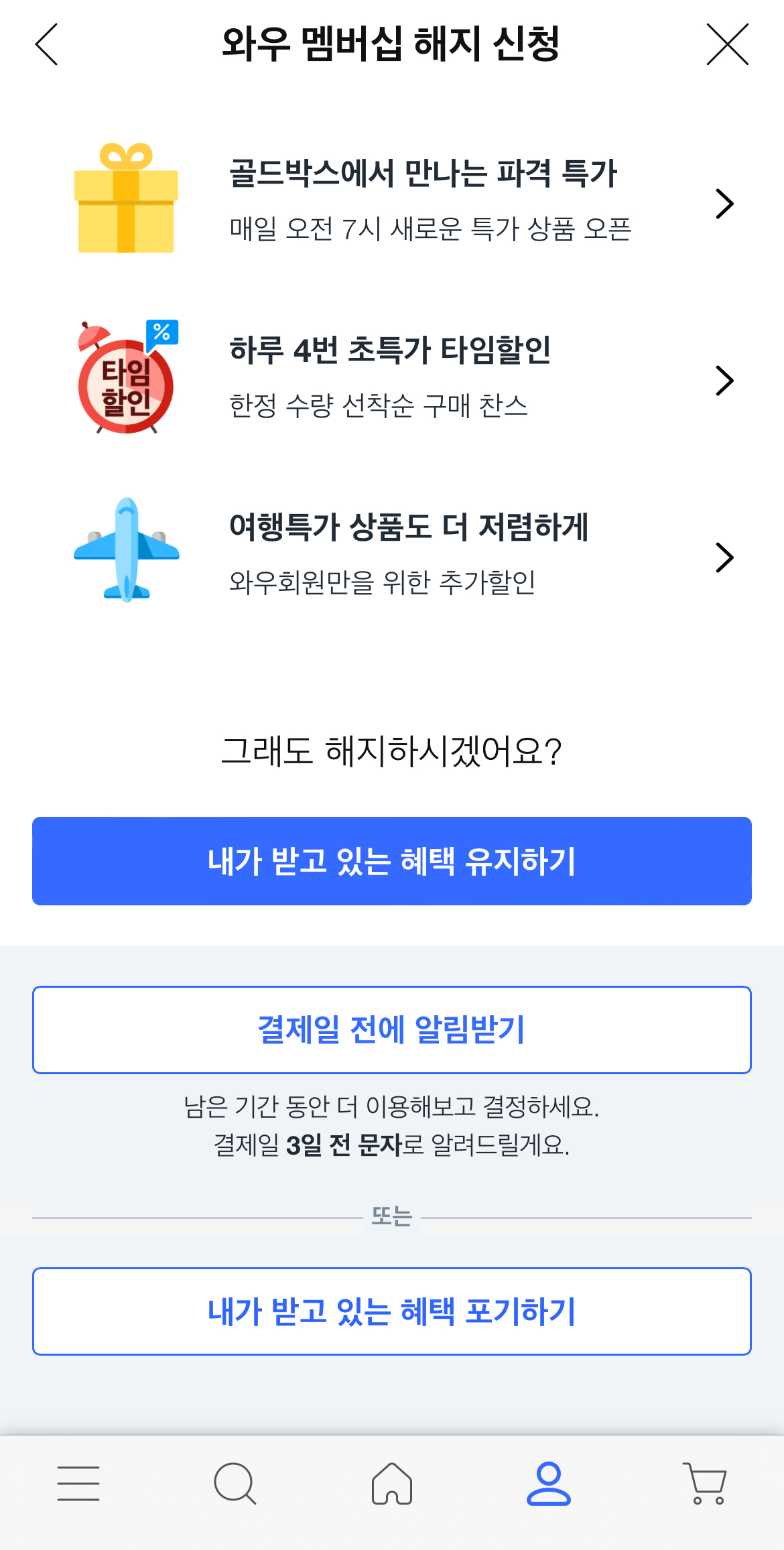Open 골드박스에서 만나는 파격 특가 benefit

coord(402,201)
